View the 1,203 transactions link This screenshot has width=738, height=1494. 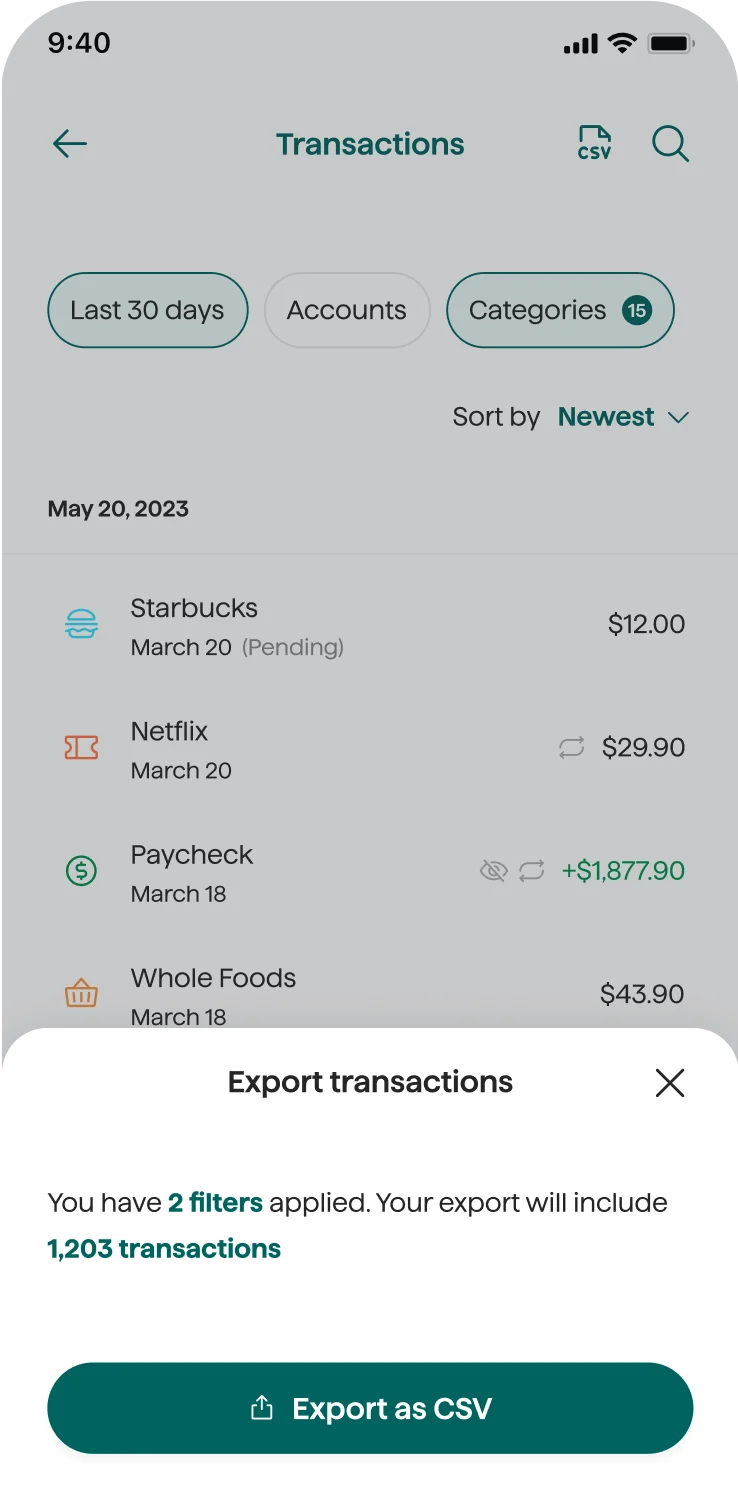163,1248
